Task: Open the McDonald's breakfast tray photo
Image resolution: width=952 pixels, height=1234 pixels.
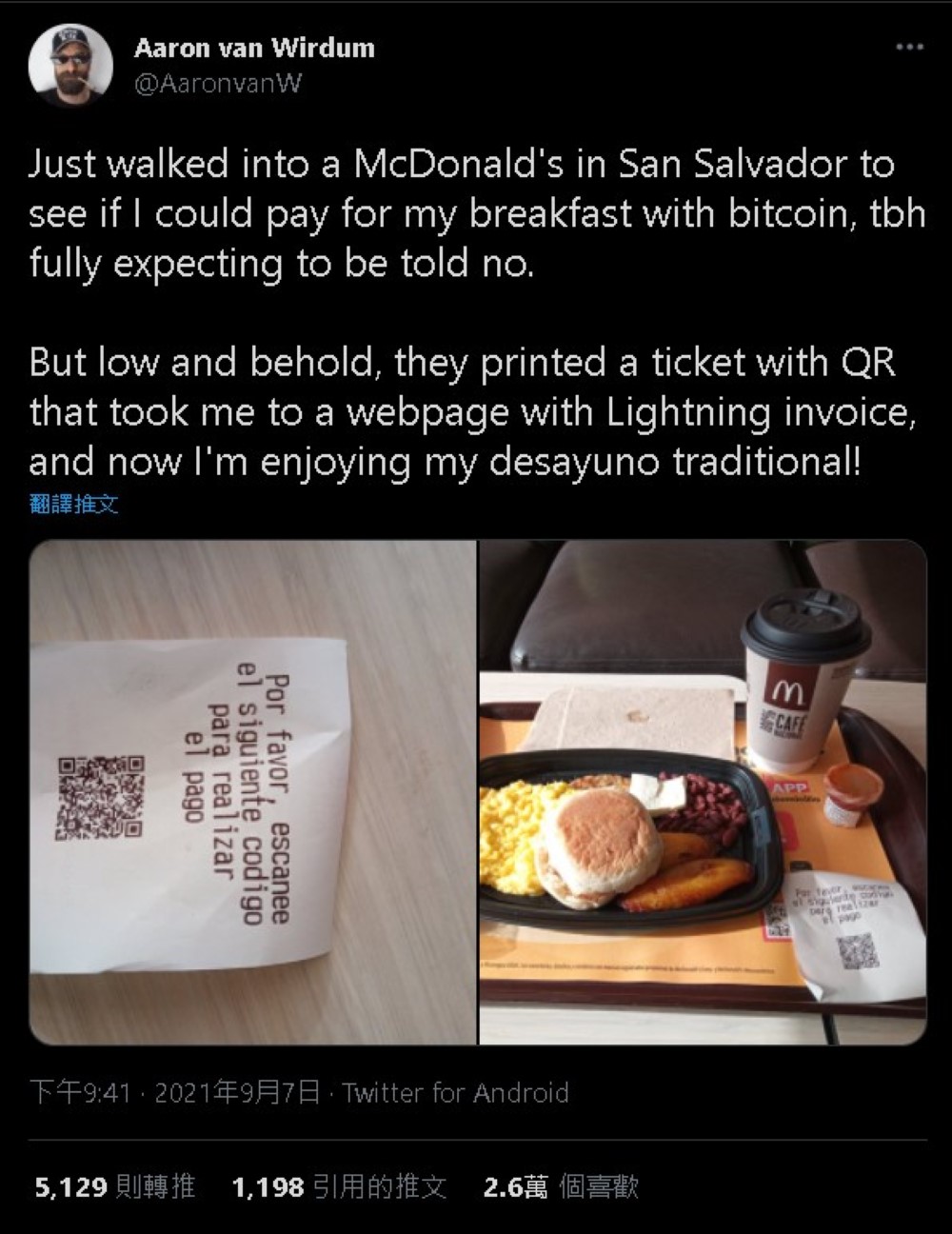Action: tap(703, 792)
